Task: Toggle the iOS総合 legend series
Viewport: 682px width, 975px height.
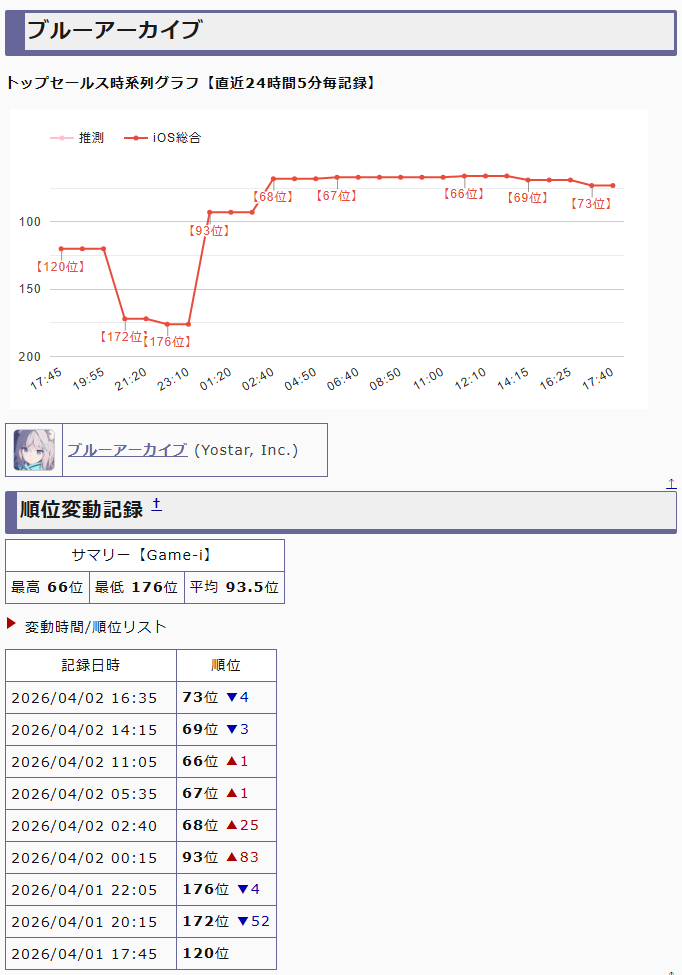Action: pyautogui.click(x=165, y=138)
